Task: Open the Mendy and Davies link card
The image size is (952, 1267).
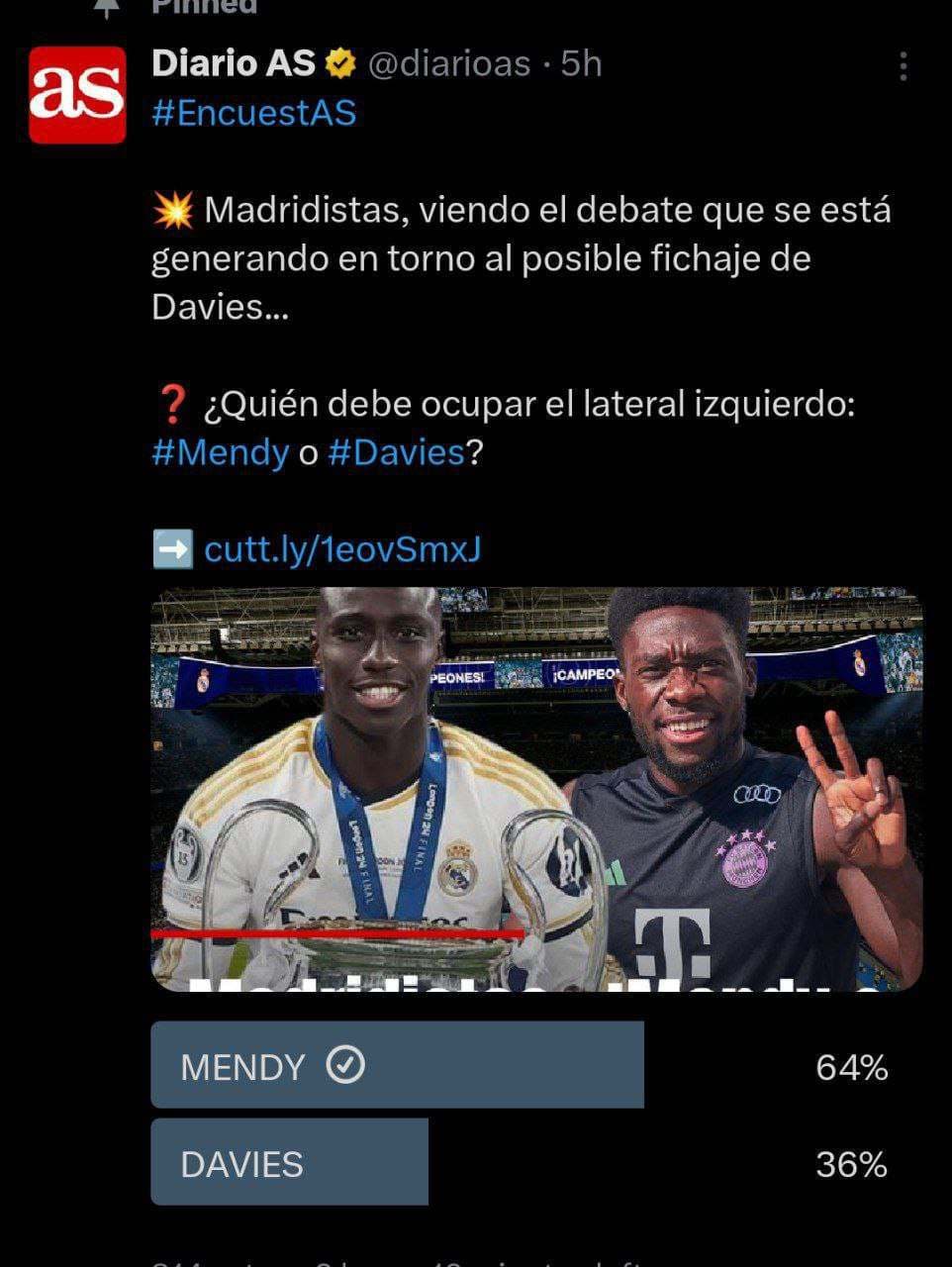Action: click(536, 788)
